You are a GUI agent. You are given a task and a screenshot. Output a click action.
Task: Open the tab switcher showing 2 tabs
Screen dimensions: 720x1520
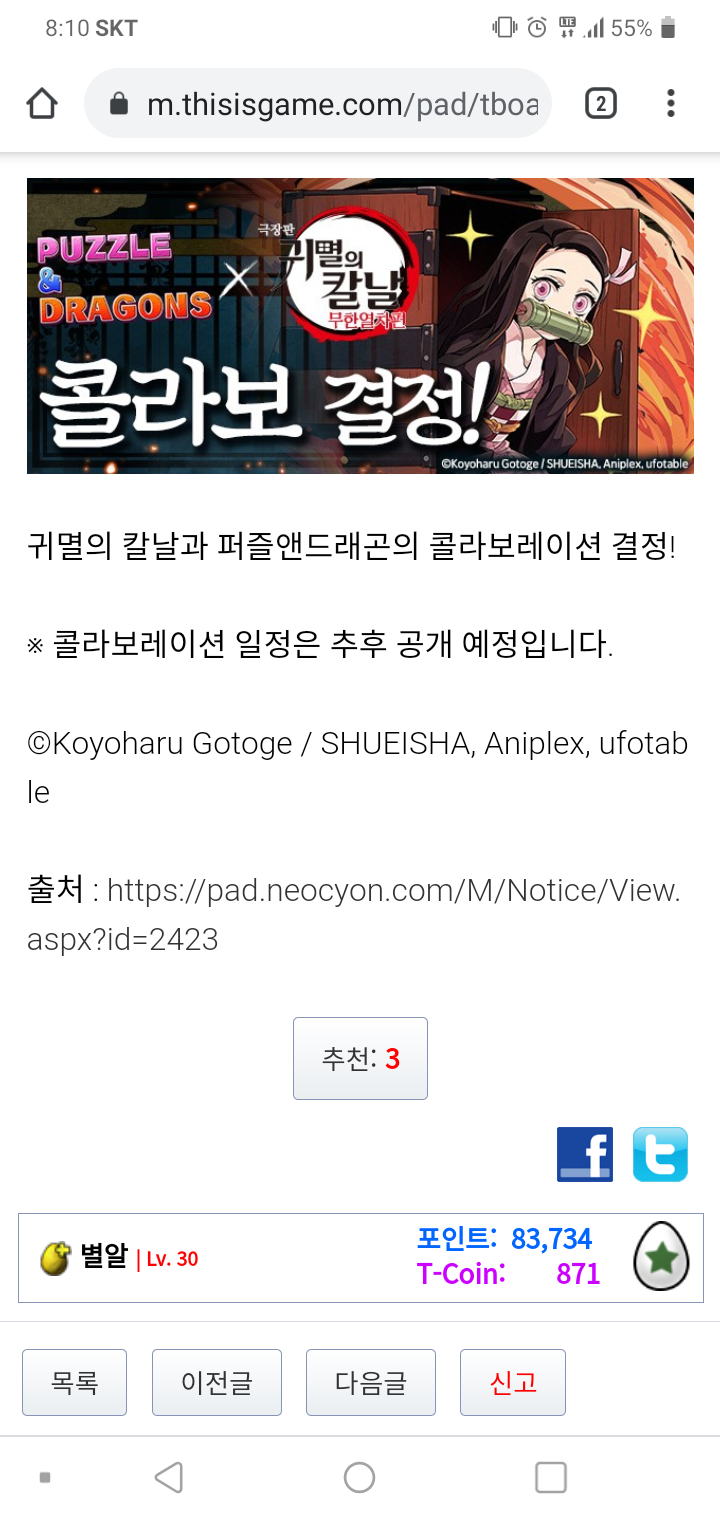[x=600, y=104]
